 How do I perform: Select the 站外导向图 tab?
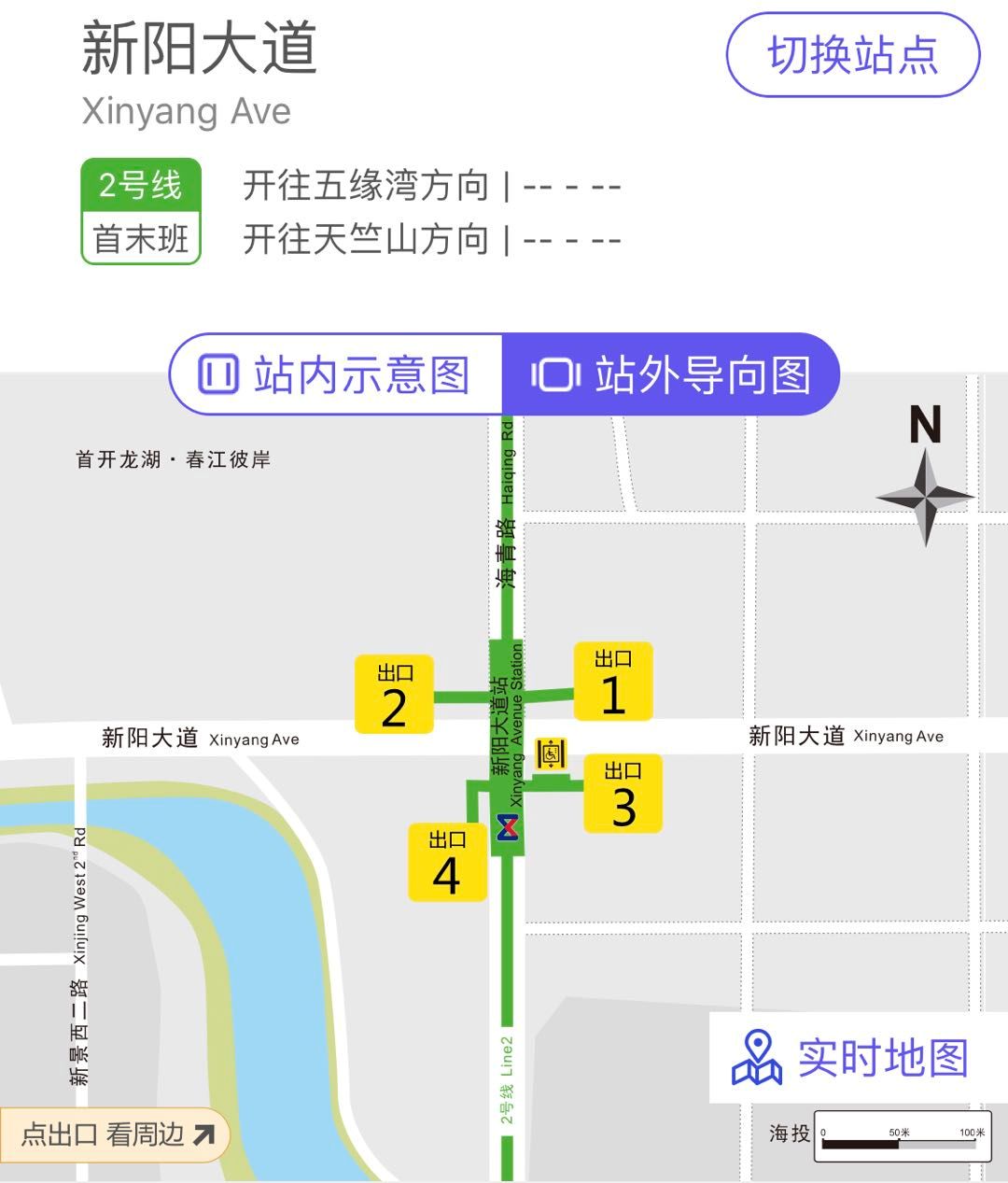point(671,374)
